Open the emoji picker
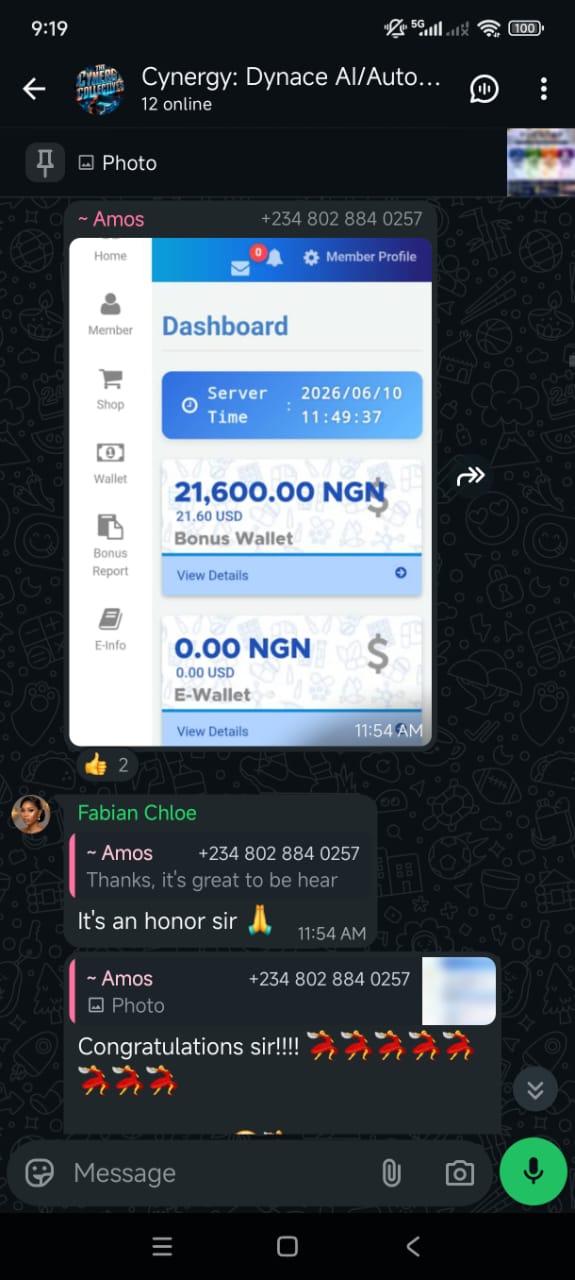The height and width of the screenshot is (1280, 575). click(40, 1172)
